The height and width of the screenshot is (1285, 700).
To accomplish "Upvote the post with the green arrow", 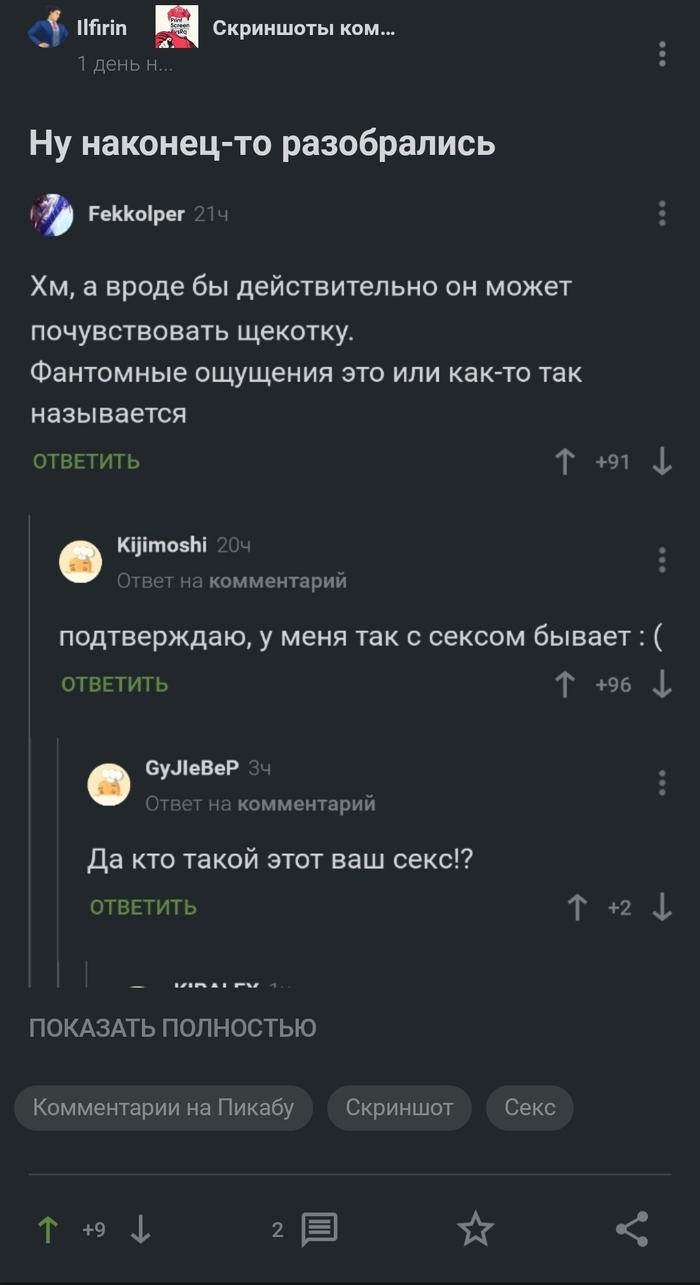I will [x=46, y=1229].
